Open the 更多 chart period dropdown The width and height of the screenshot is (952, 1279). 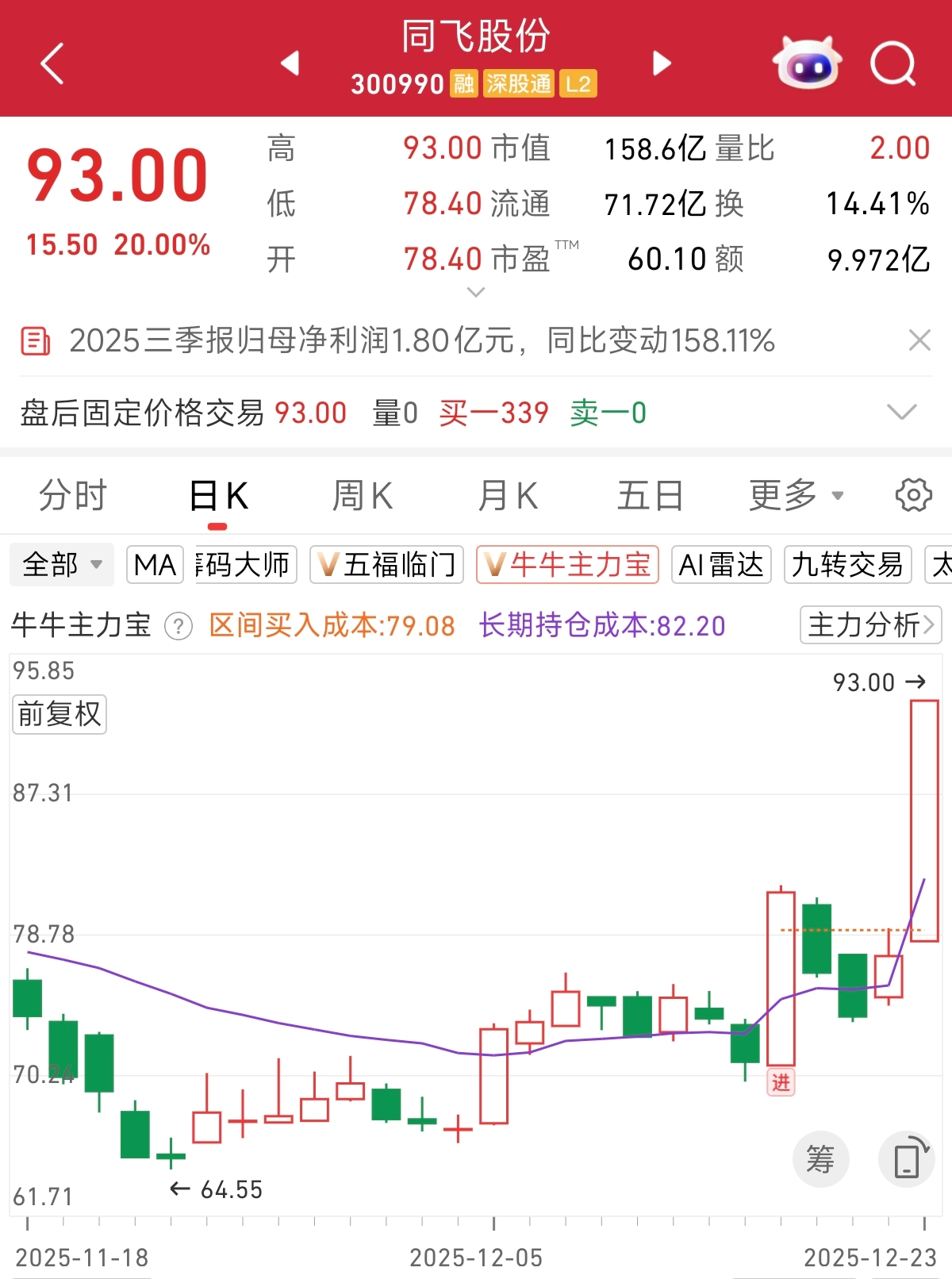(796, 496)
